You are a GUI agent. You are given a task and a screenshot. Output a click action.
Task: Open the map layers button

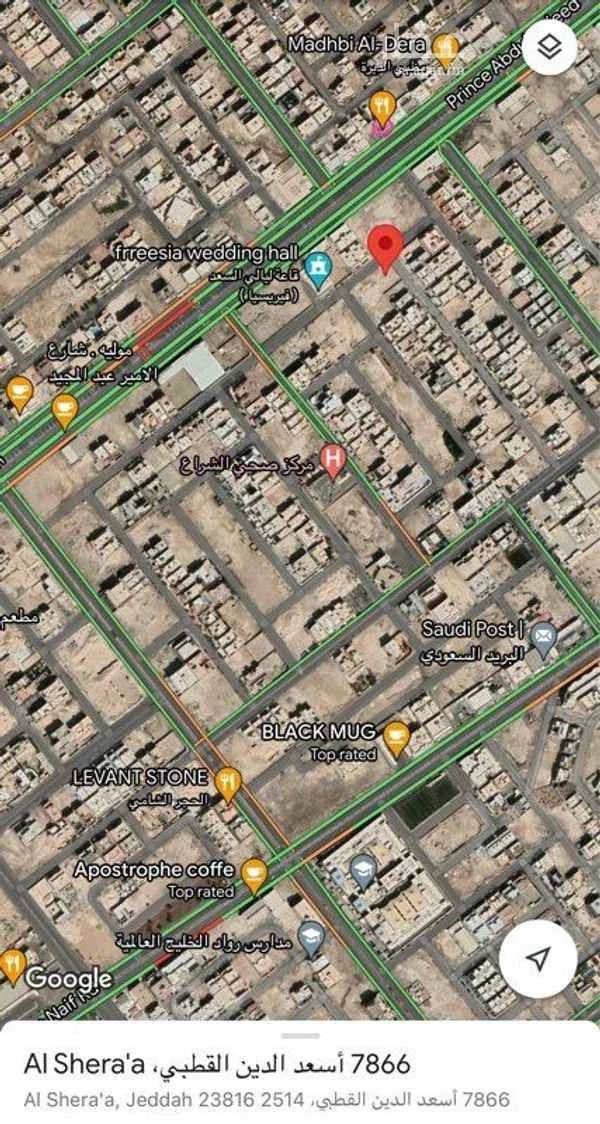[x=548, y=46]
